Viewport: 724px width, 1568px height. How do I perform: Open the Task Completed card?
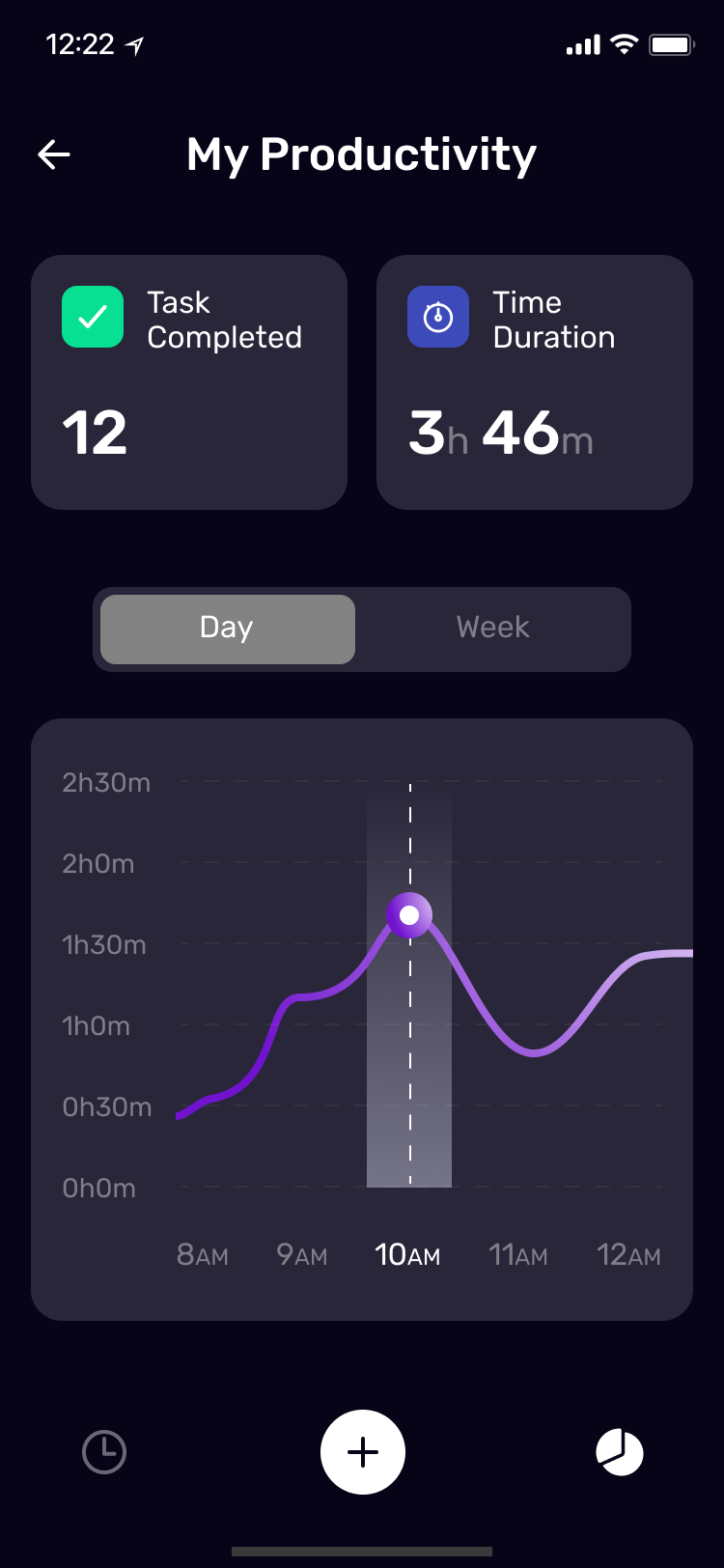click(189, 382)
